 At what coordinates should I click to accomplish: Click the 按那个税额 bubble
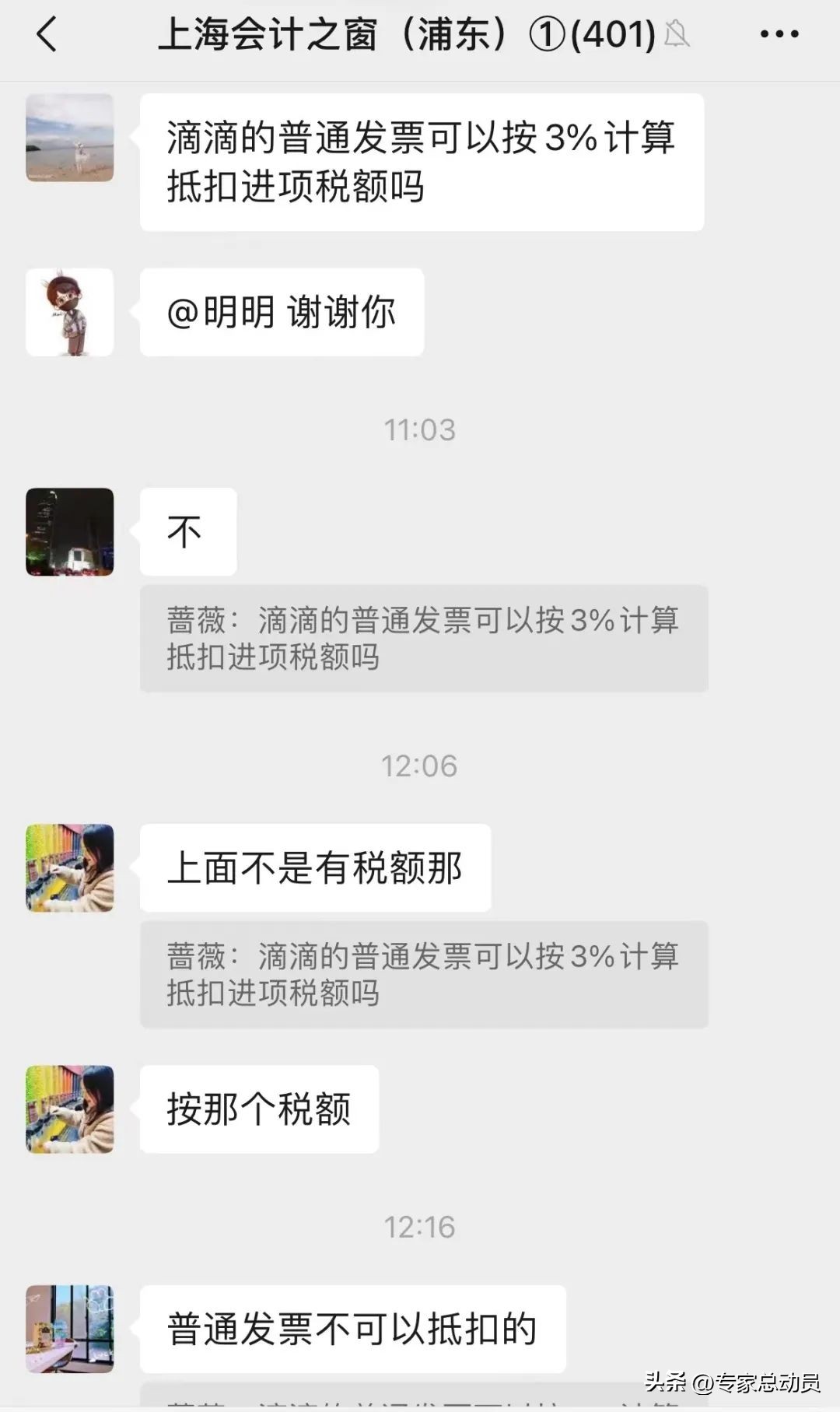[x=258, y=1109]
